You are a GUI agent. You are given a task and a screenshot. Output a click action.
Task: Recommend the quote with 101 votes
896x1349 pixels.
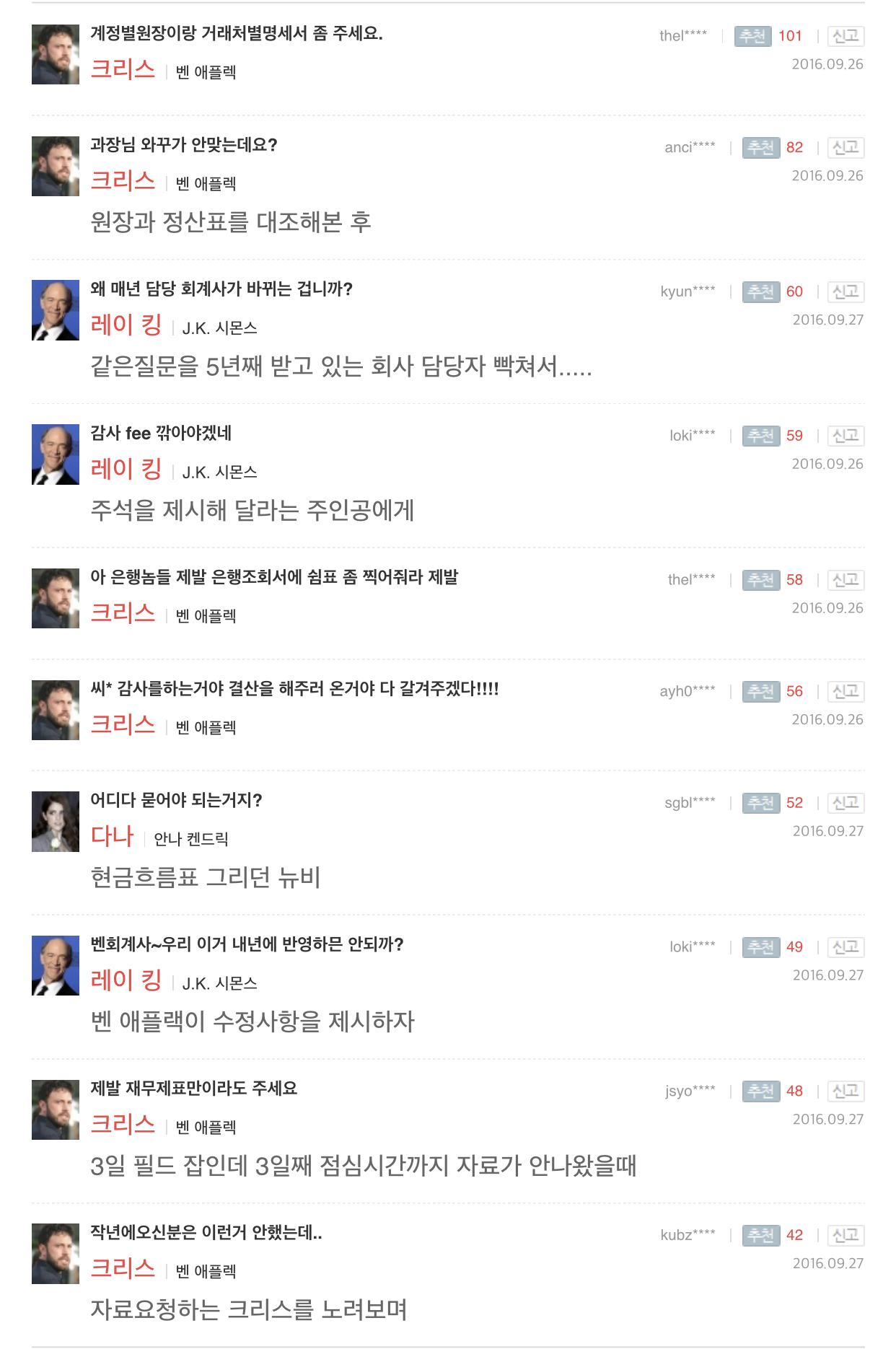pyautogui.click(x=752, y=36)
